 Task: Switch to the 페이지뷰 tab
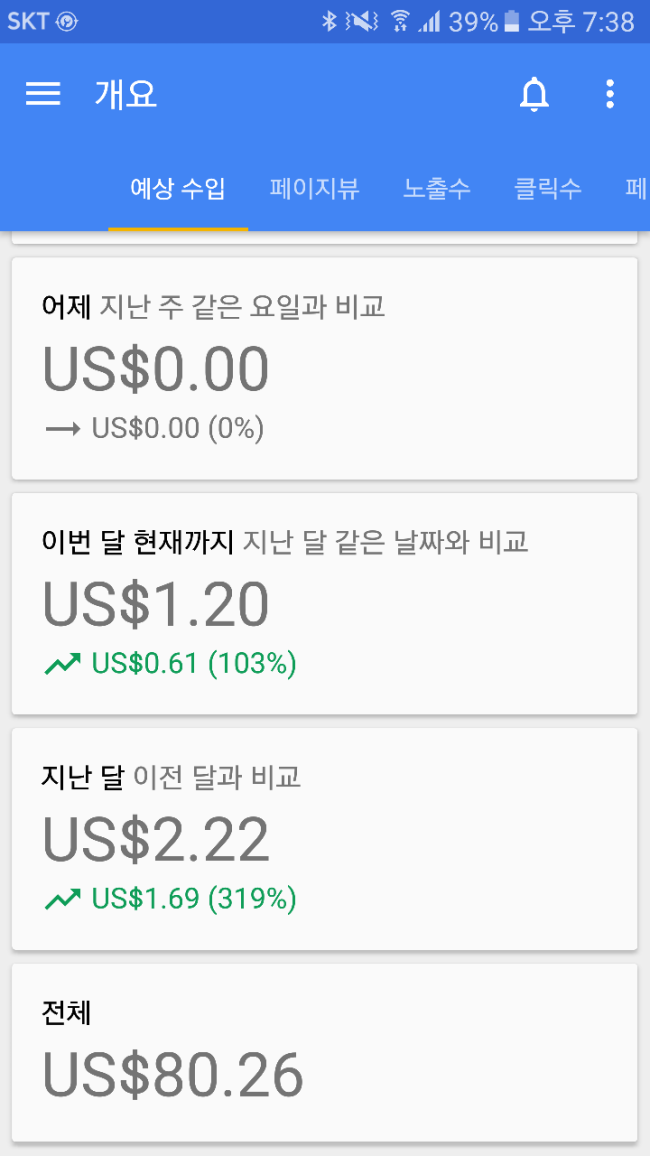[314, 188]
